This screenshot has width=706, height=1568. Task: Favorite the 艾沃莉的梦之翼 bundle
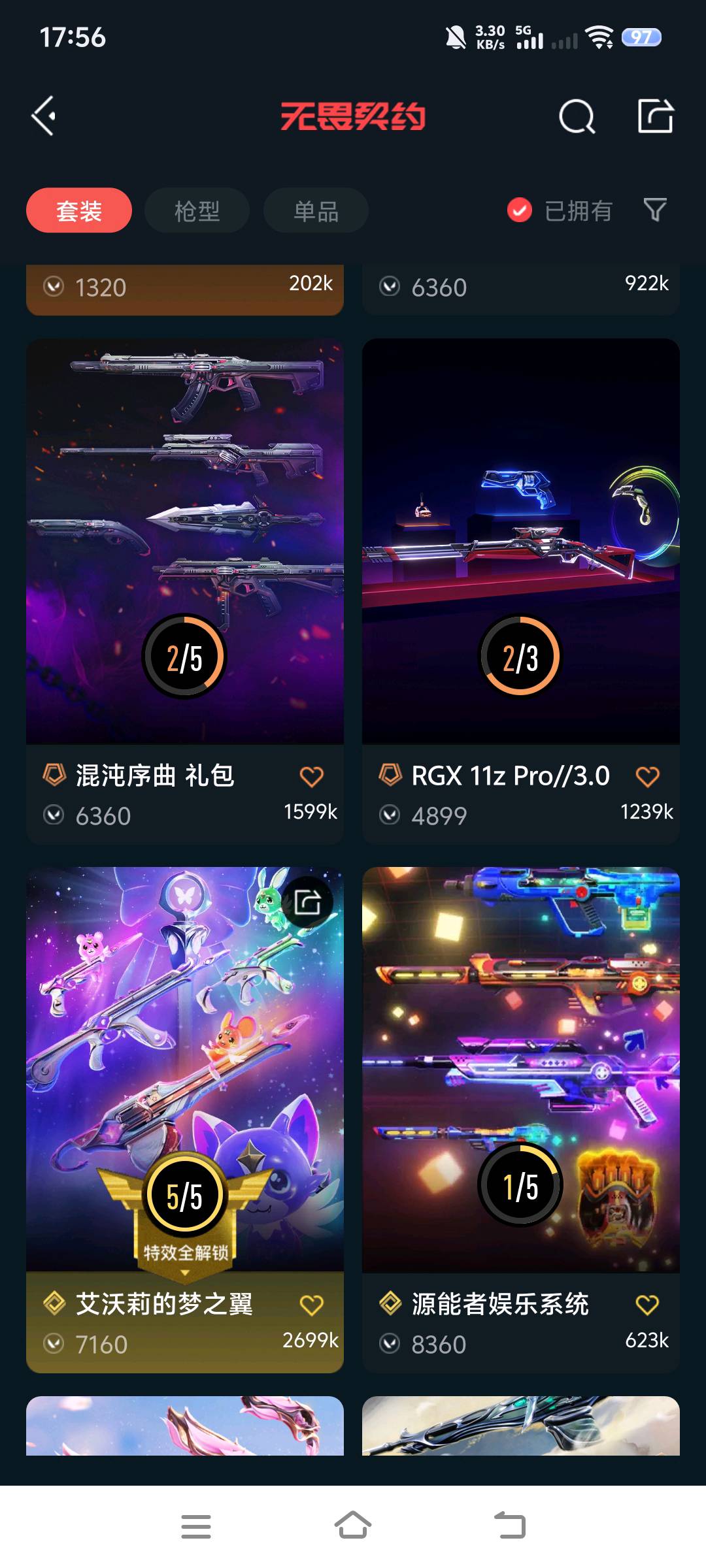coord(311,1305)
